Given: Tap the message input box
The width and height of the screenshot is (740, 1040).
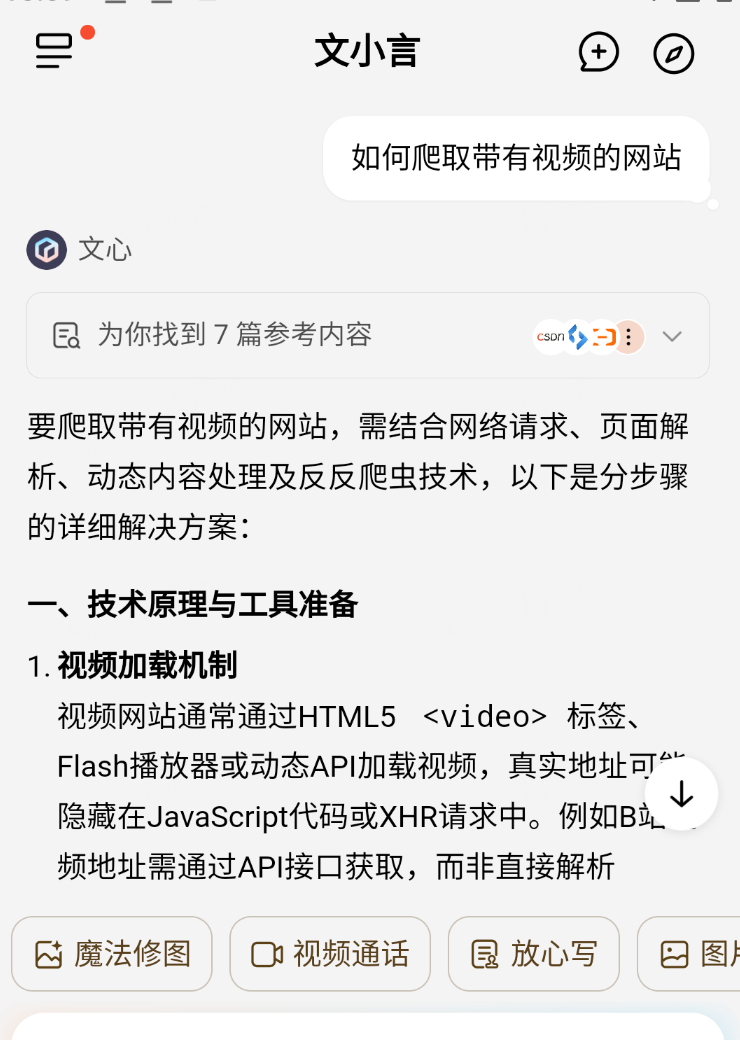Looking at the screenshot, I should tap(368, 1026).
